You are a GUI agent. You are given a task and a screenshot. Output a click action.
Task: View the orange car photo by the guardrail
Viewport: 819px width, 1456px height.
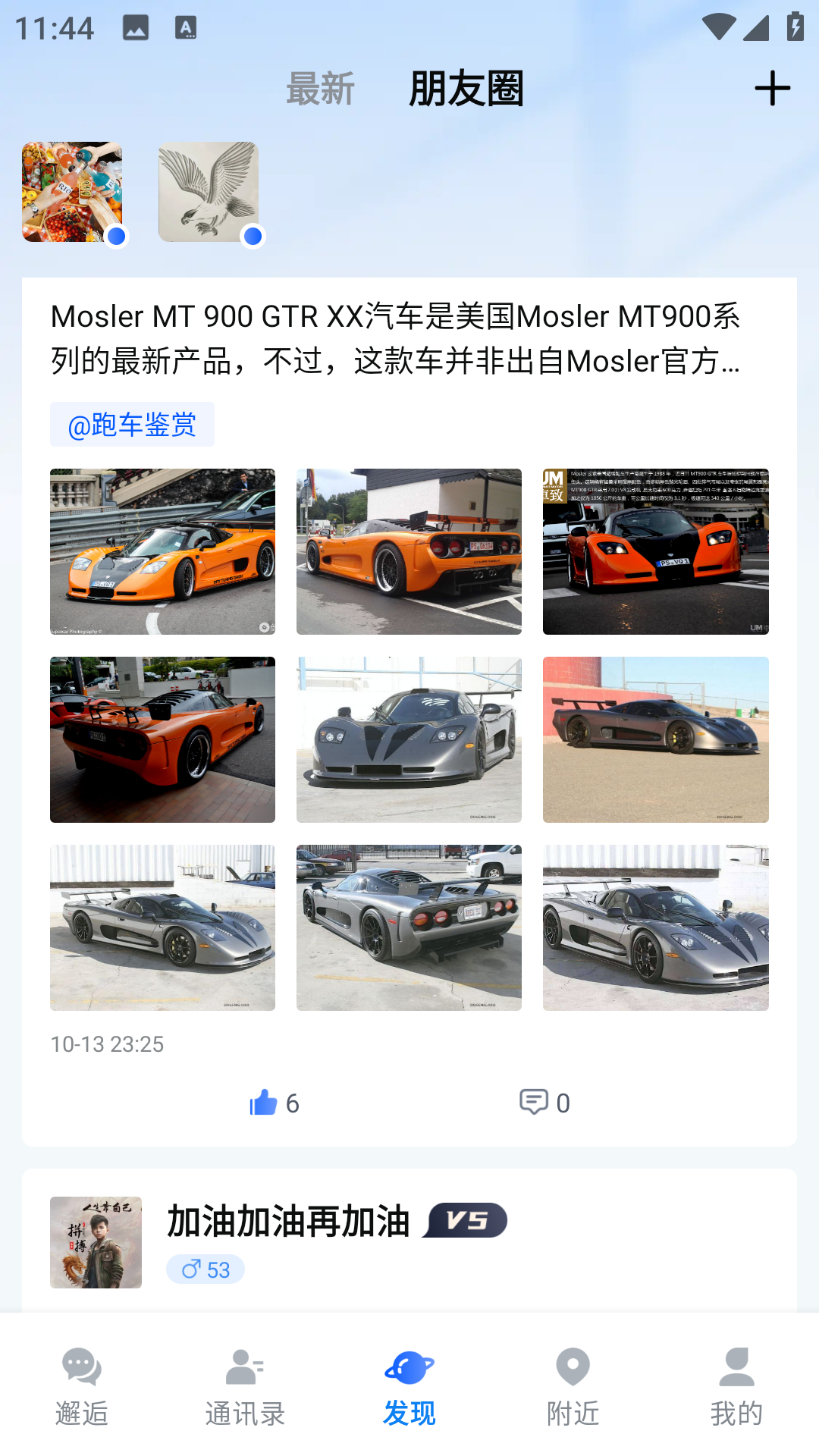162,551
